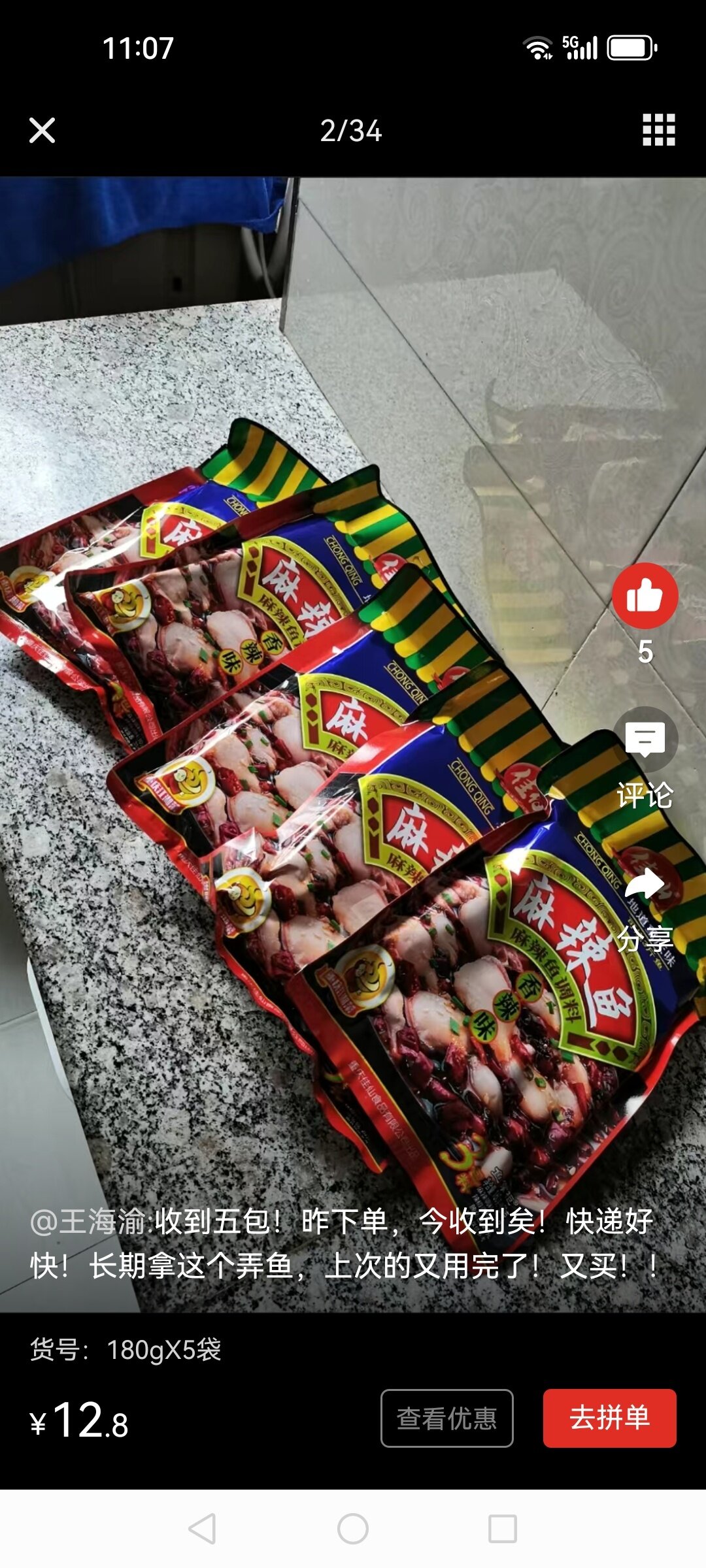Like this review photo
Screen dimensions: 706x1568
645,596
